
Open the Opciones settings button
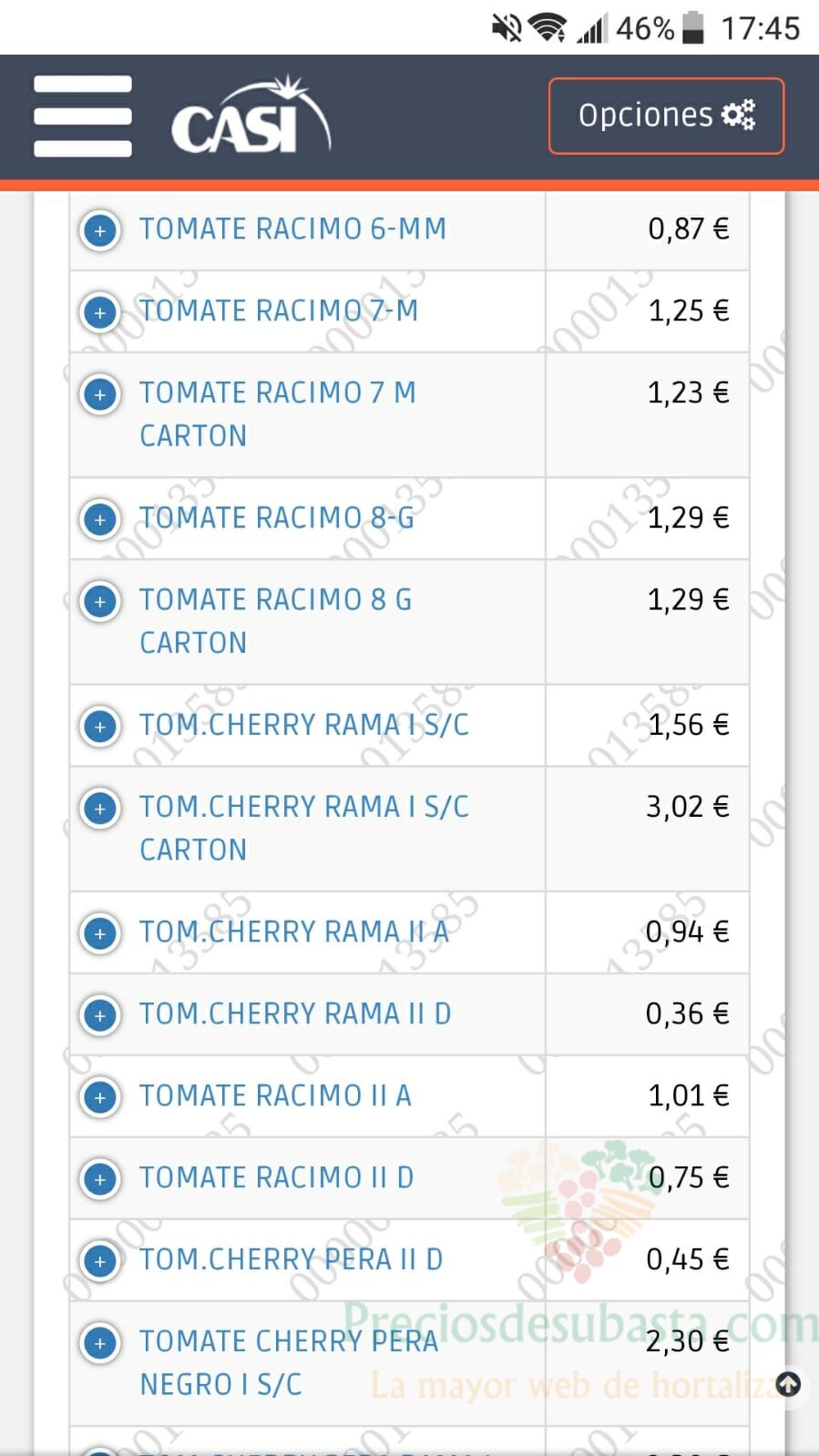pos(666,116)
